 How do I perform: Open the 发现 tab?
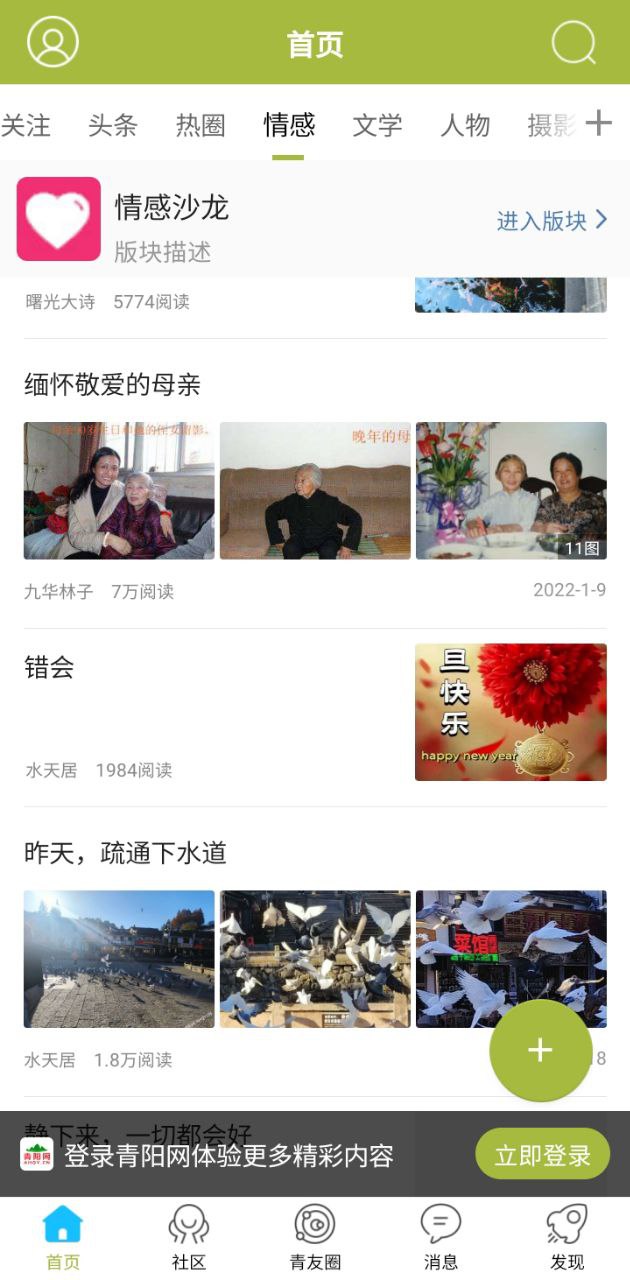click(566, 1237)
